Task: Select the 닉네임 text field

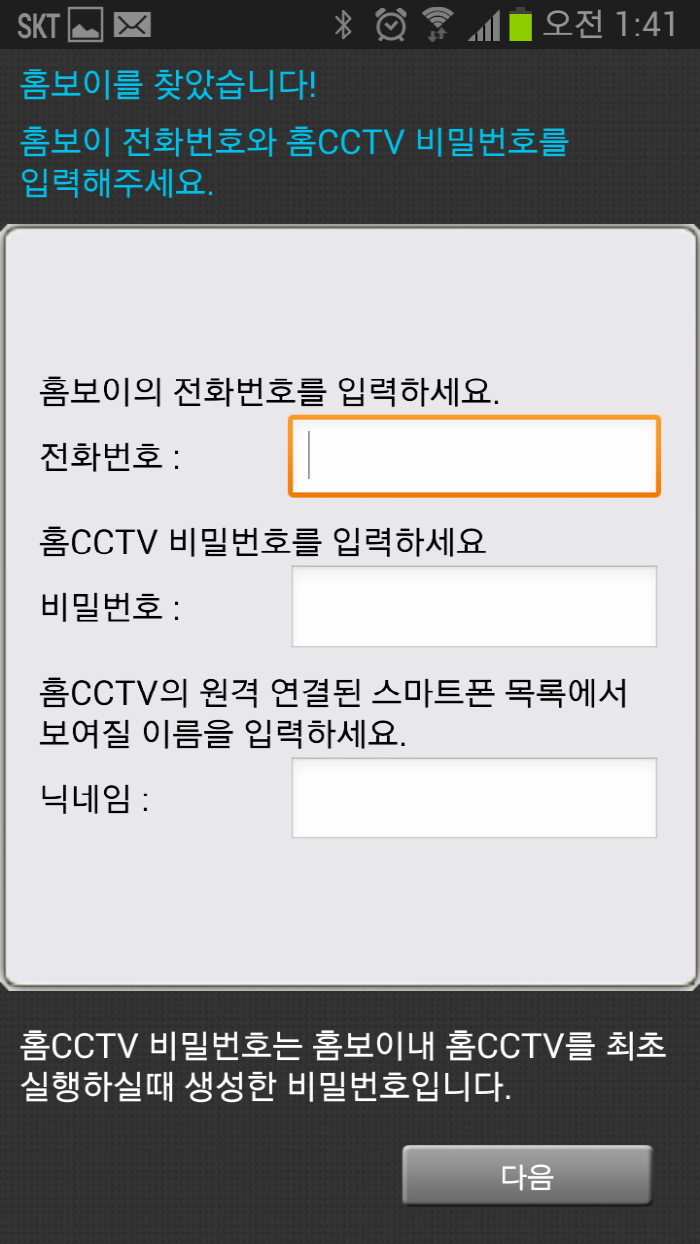Action: point(474,797)
